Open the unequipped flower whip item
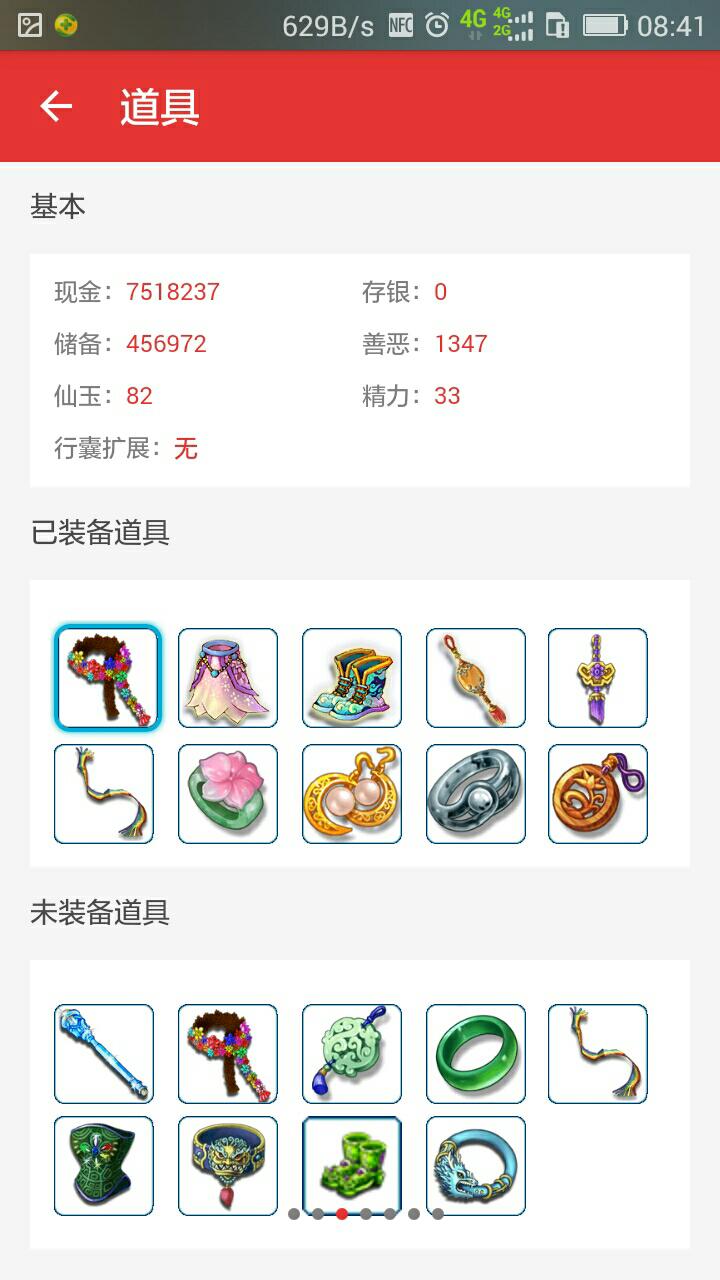The image size is (720, 1280). point(228,1054)
